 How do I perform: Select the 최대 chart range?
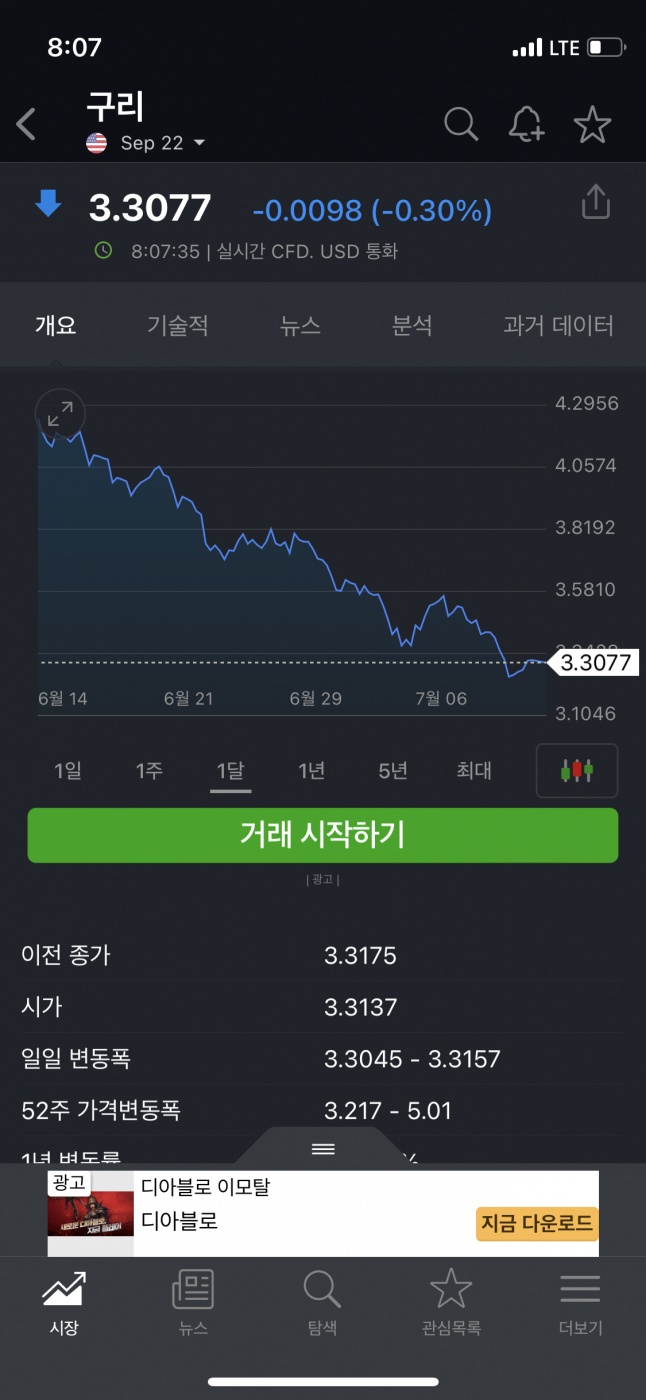point(474,770)
